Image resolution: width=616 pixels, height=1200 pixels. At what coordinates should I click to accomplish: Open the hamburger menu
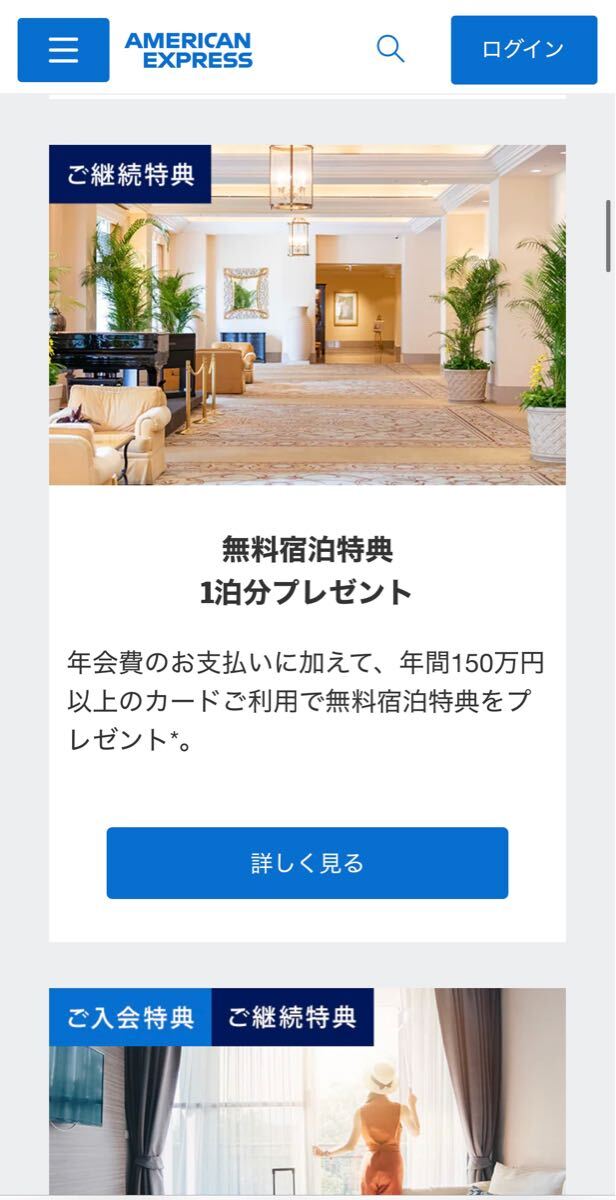coord(63,50)
